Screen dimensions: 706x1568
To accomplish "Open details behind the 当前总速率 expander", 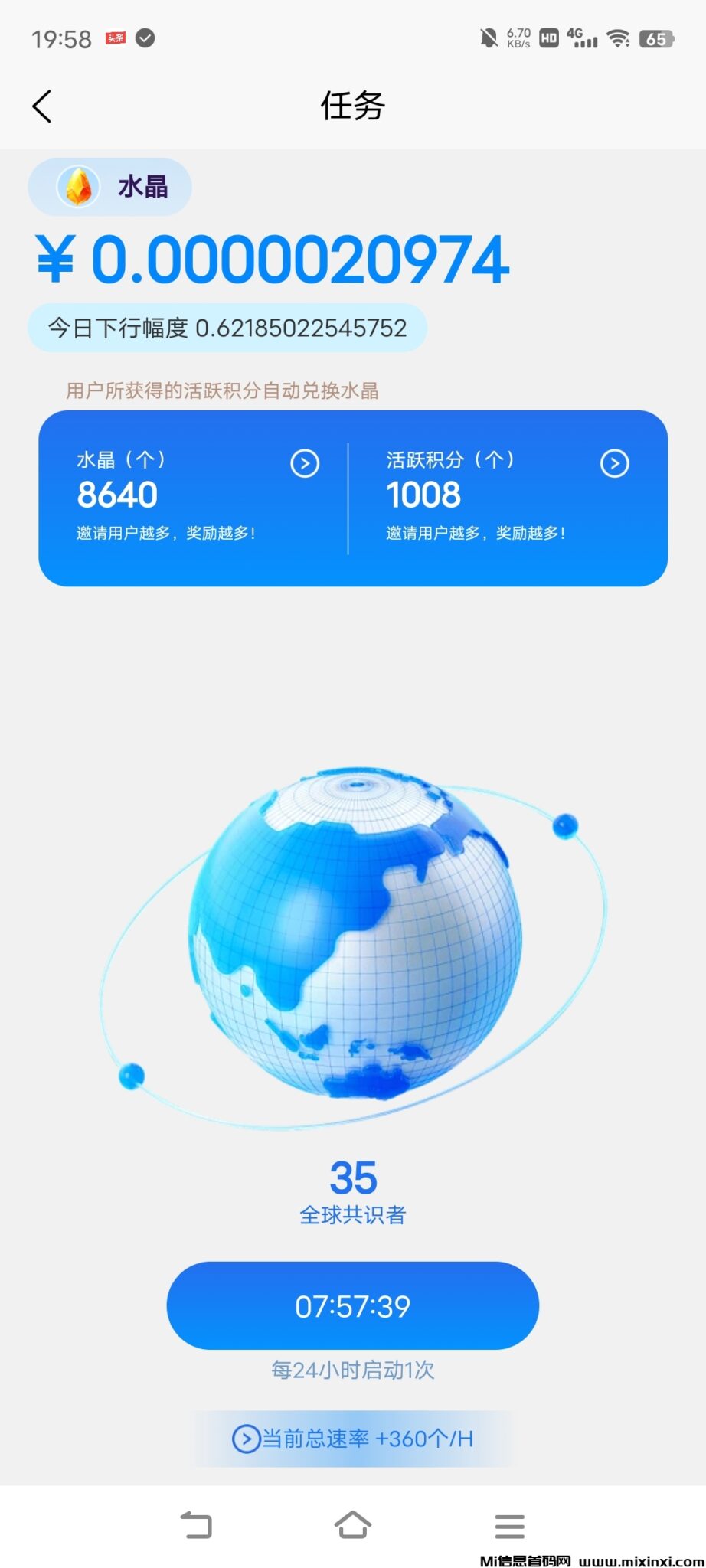I will [245, 1439].
